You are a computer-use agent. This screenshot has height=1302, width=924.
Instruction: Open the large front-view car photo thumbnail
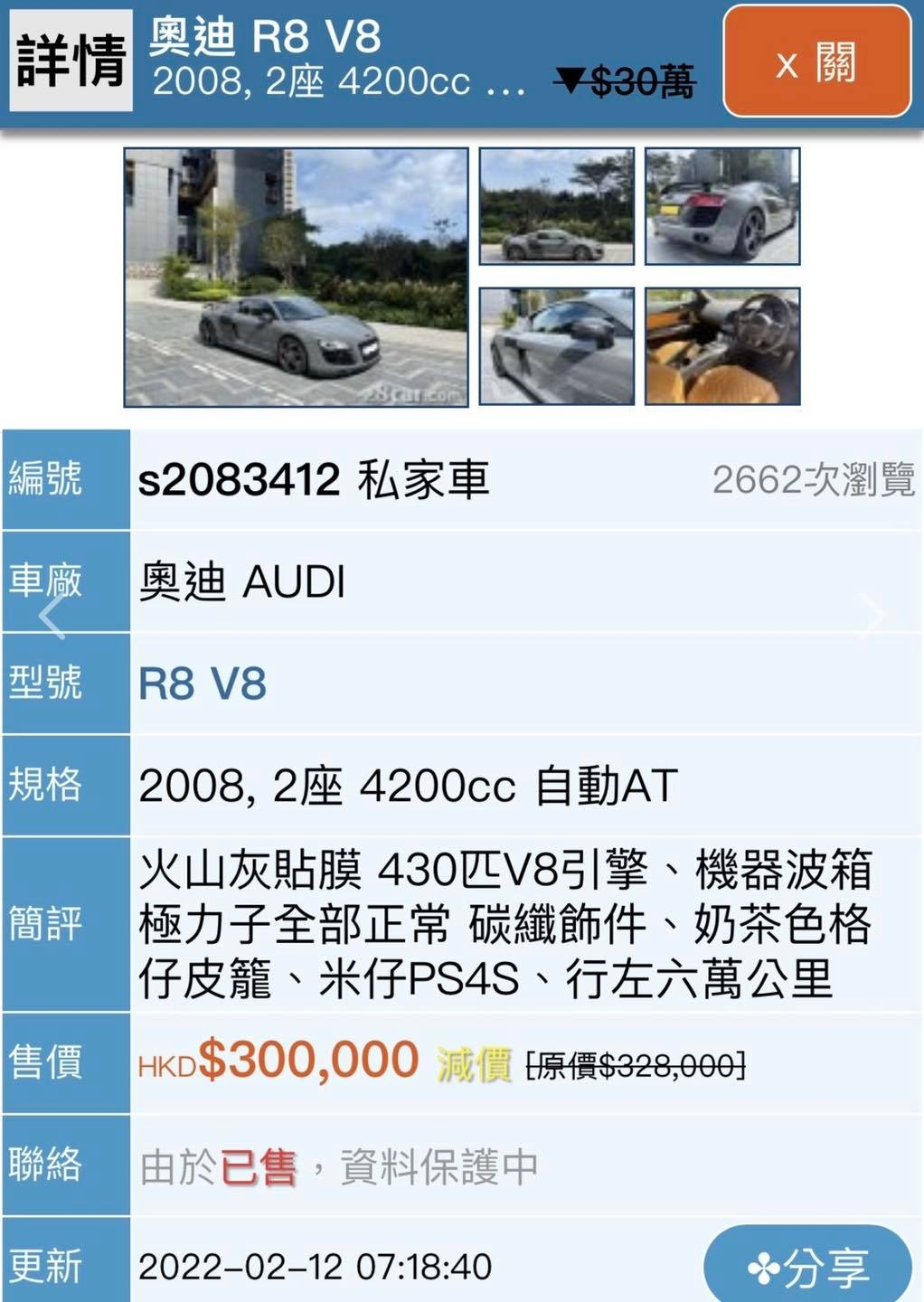(294, 274)
